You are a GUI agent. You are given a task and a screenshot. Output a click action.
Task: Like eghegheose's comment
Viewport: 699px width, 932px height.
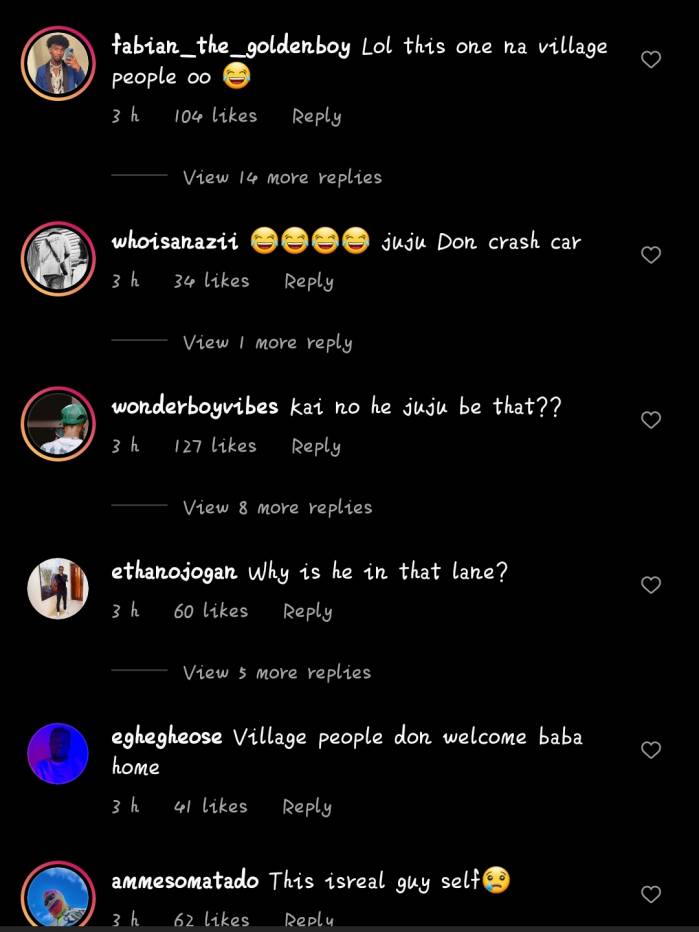(651, 750)
